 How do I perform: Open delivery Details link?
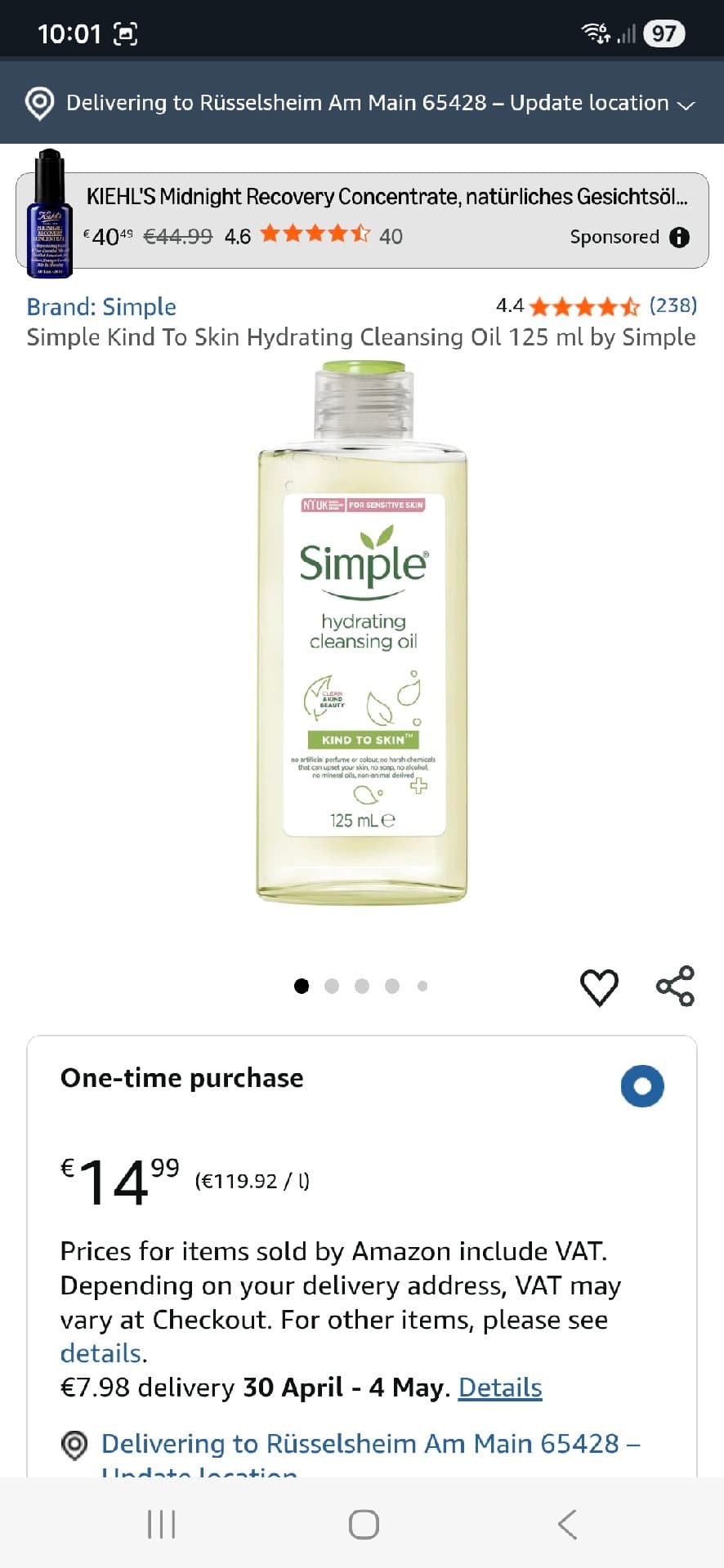click(x=500, y=1388)
